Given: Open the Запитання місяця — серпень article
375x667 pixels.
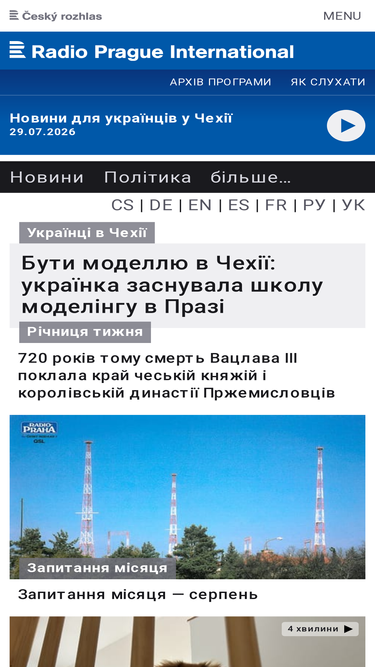Looking at the screenshot, I should (138, 594).
